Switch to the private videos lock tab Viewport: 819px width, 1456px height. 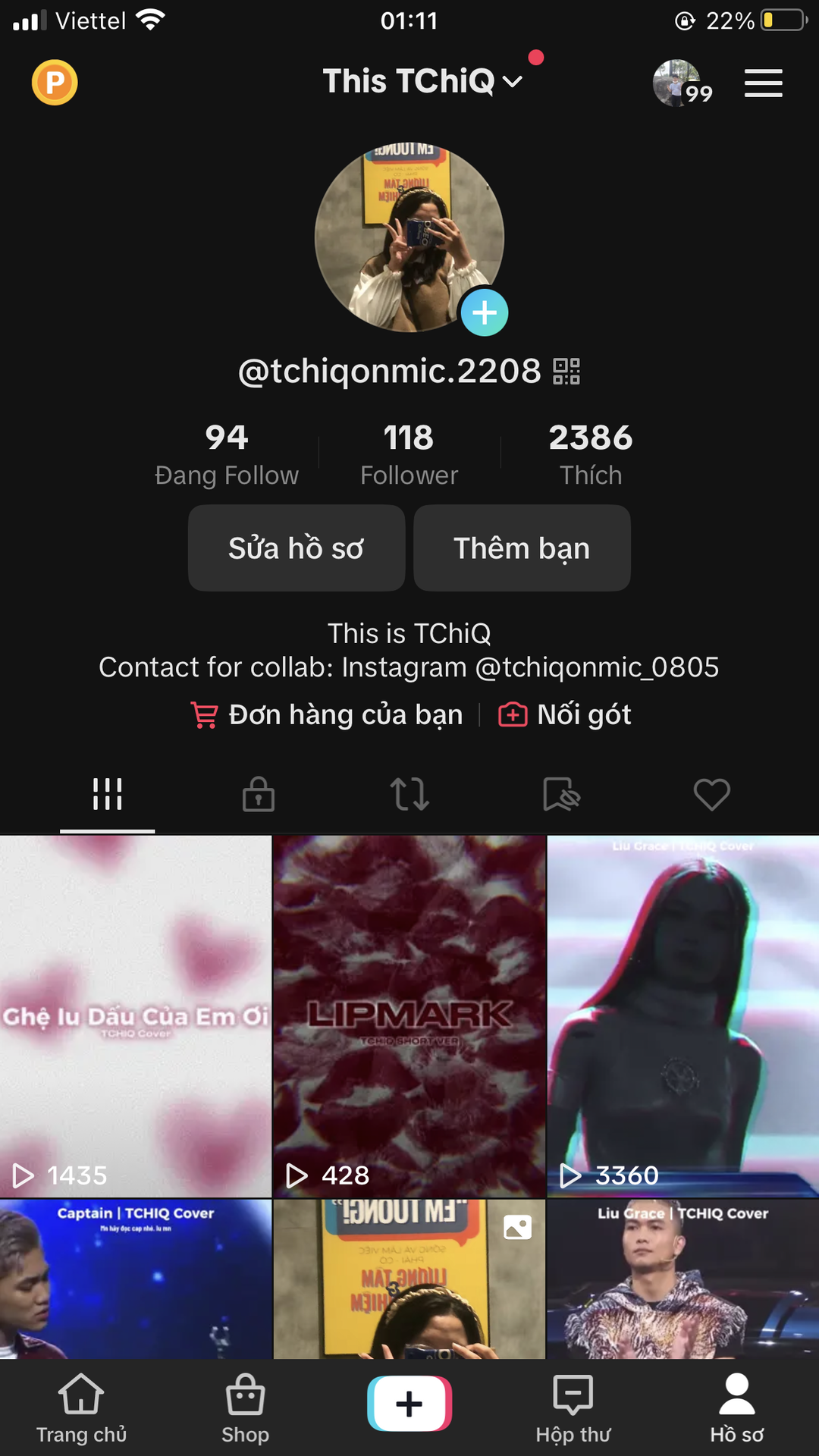pyautogui.click(x=259, y=794)
